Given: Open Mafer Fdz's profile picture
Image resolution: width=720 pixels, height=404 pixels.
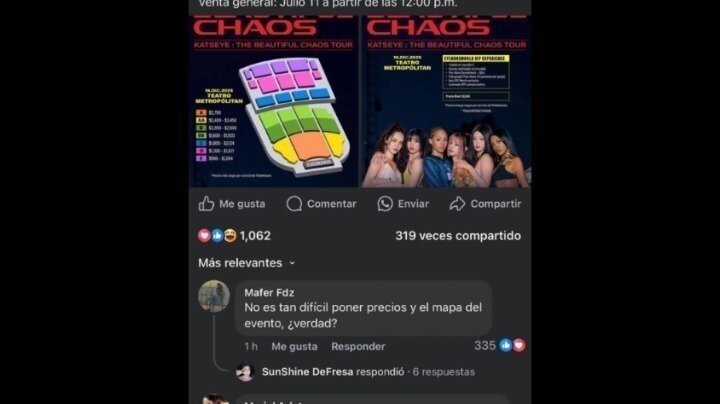Looking at the screenshot, I should [213, 296].
